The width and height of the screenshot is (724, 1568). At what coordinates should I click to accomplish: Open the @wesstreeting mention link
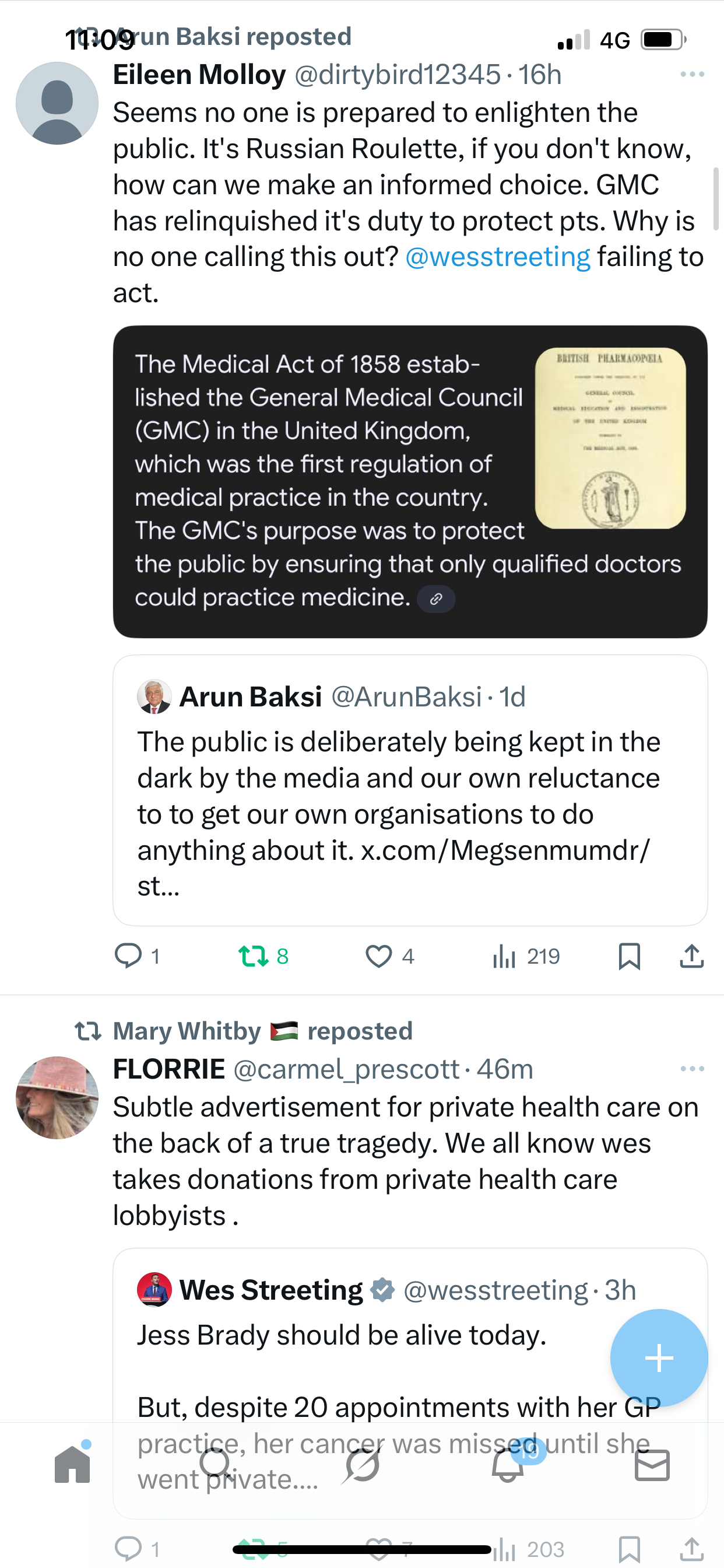point(497,257)
